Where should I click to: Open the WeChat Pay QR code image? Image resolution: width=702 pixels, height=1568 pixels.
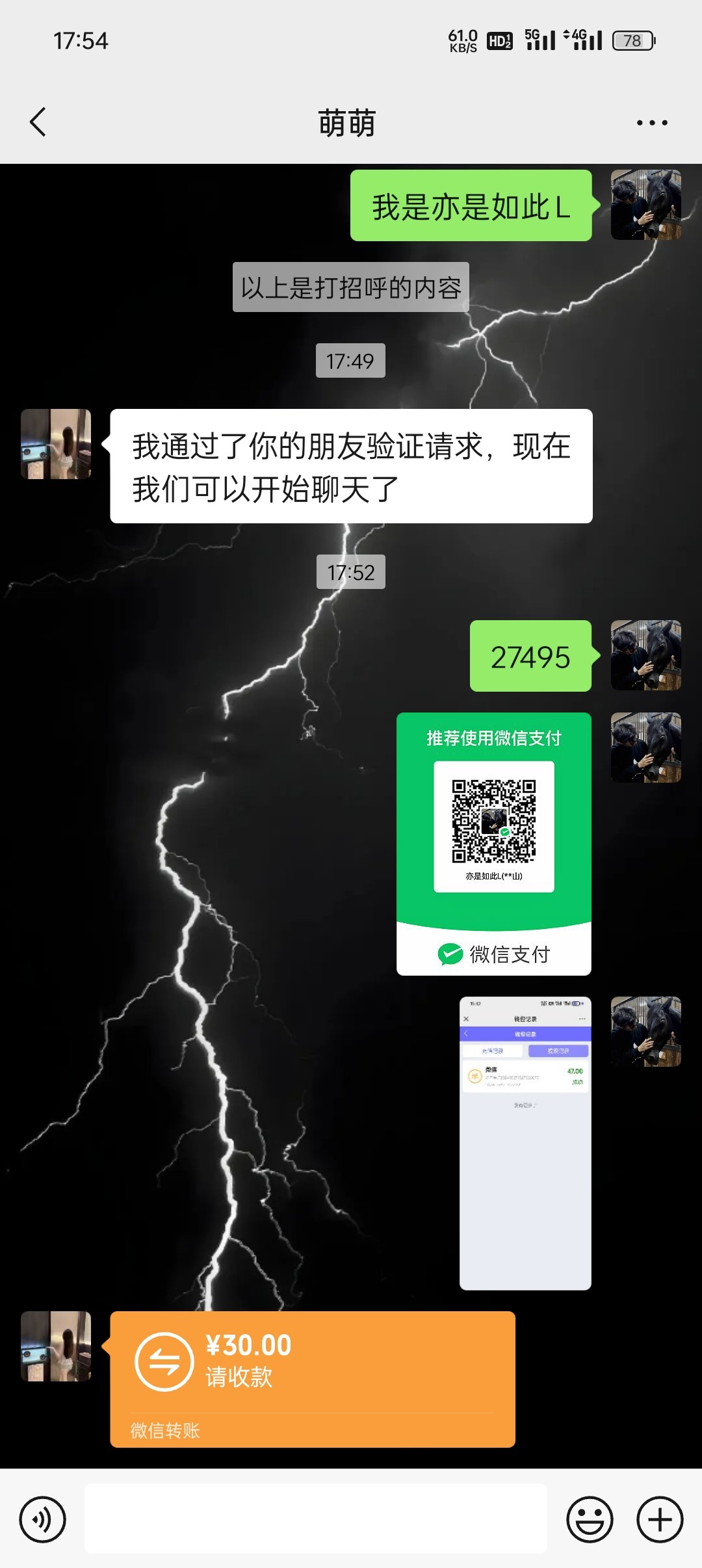494,843
